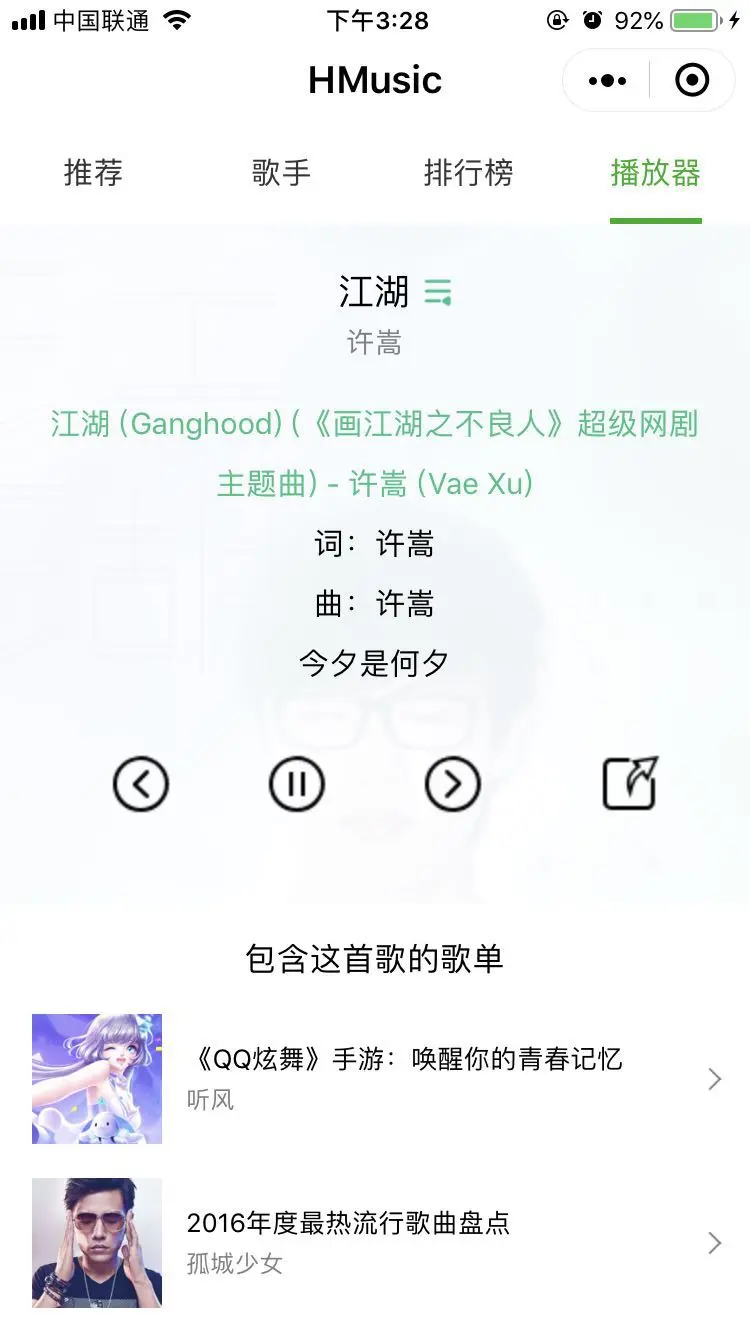The height and width of the screenshot is (1334, 750).
Task: Switch to the 推荐 tab
Action: click(93, 173)
